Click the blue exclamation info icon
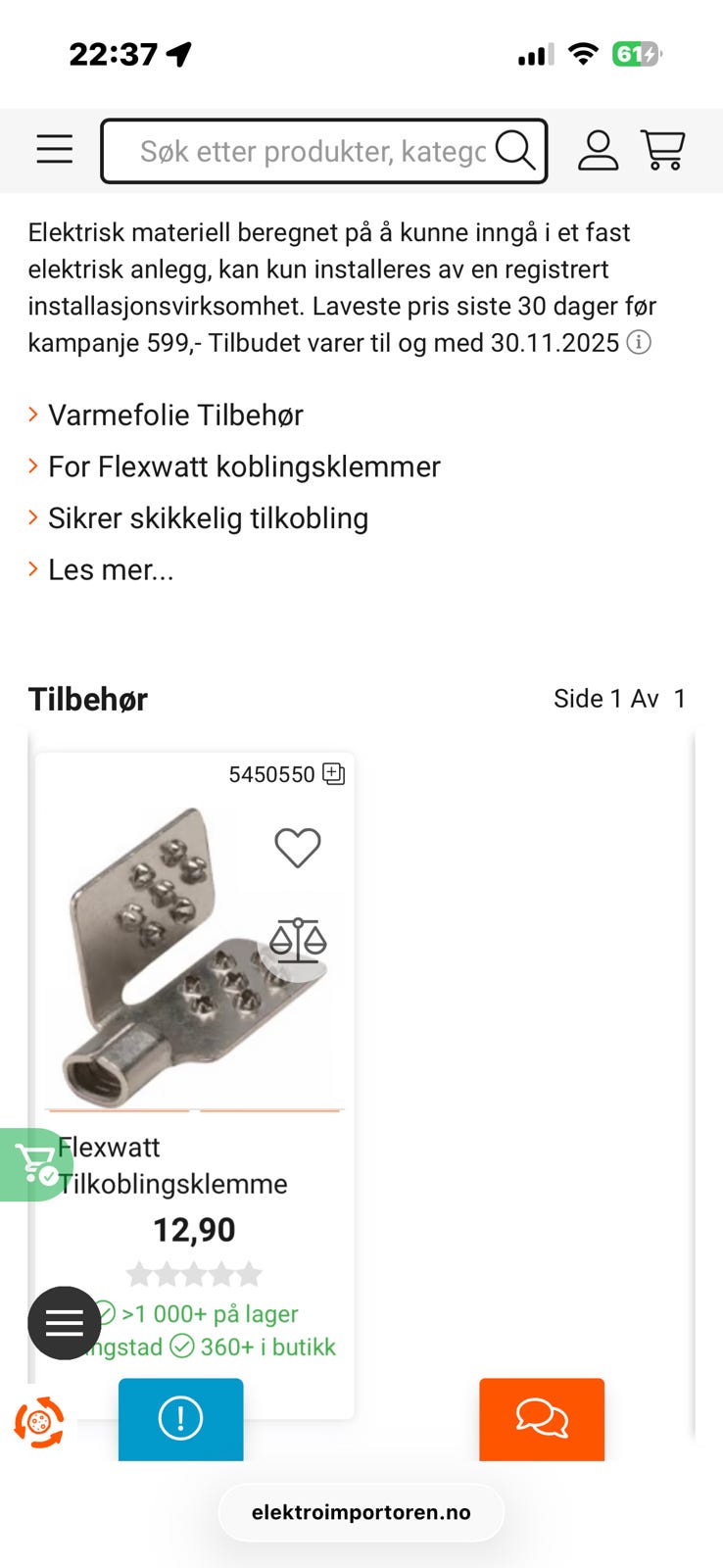The width and height of the screenshot is (723, 1568). point(180,1418)
